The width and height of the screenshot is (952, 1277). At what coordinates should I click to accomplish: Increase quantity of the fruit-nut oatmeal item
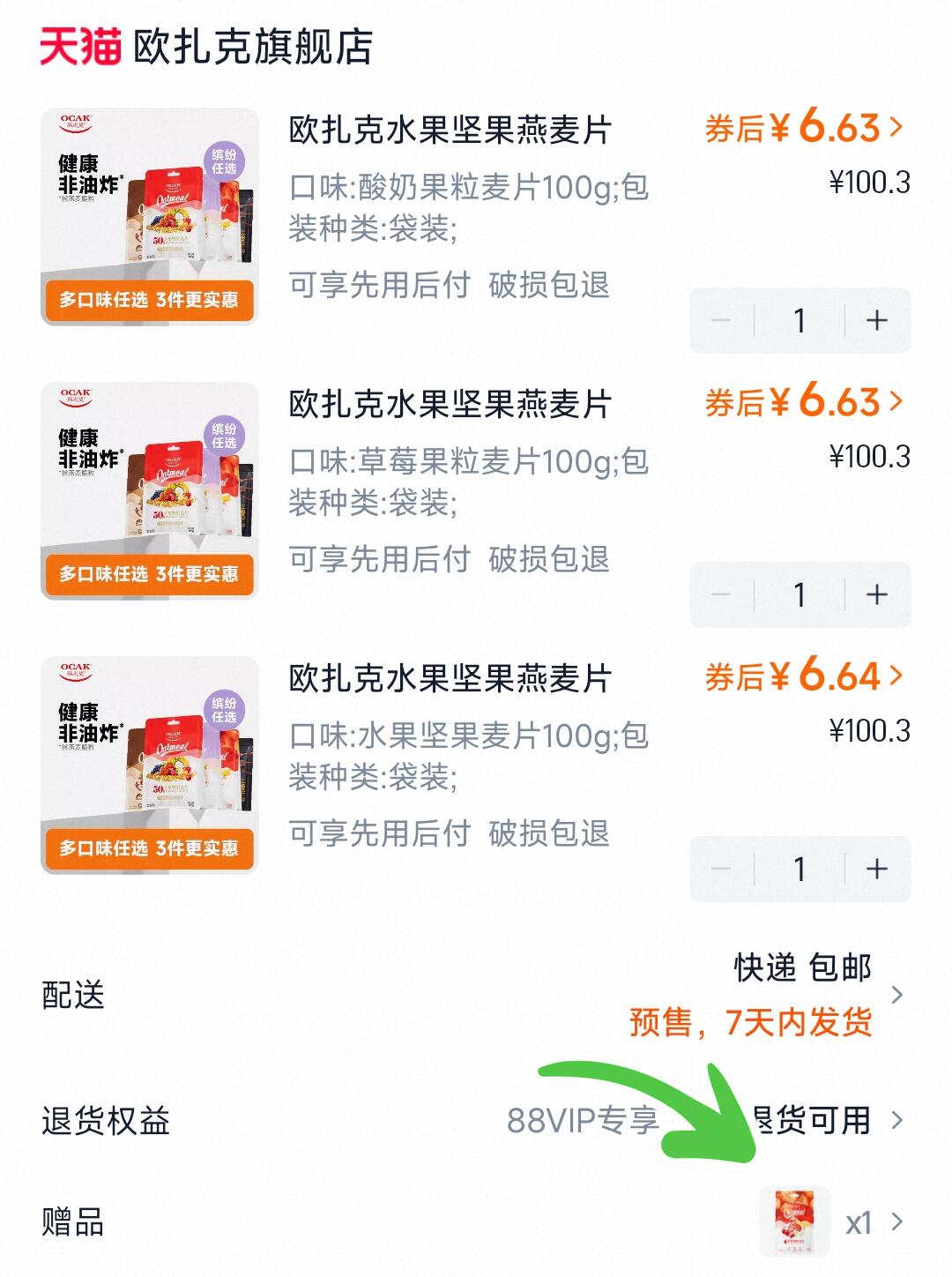pos(876,868)
